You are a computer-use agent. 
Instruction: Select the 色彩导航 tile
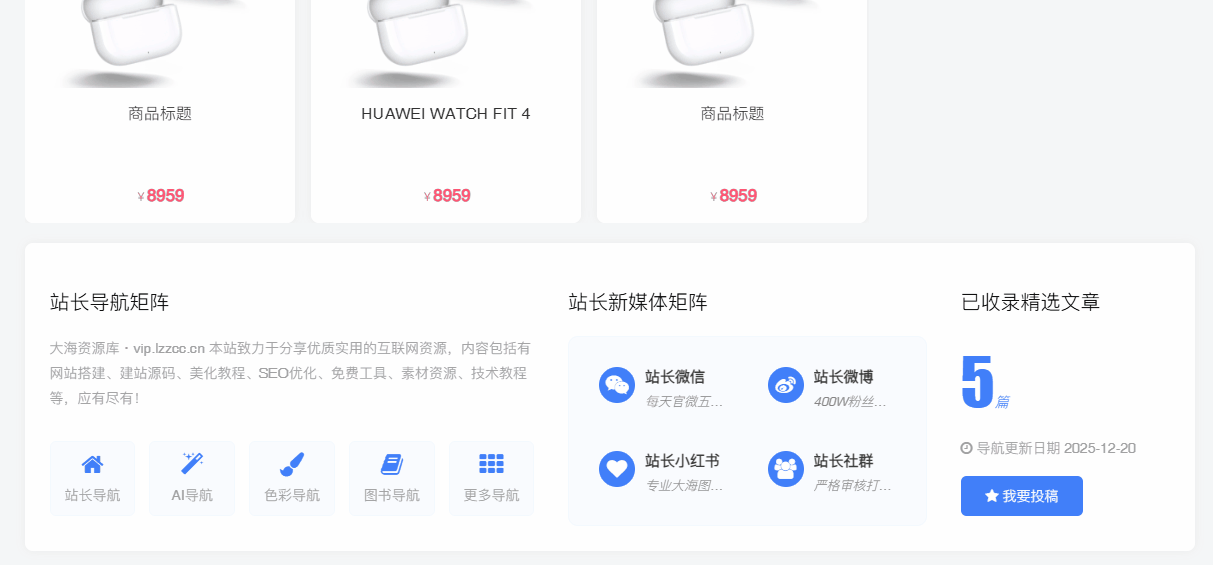pyautogui.click(x=292, y=478)
